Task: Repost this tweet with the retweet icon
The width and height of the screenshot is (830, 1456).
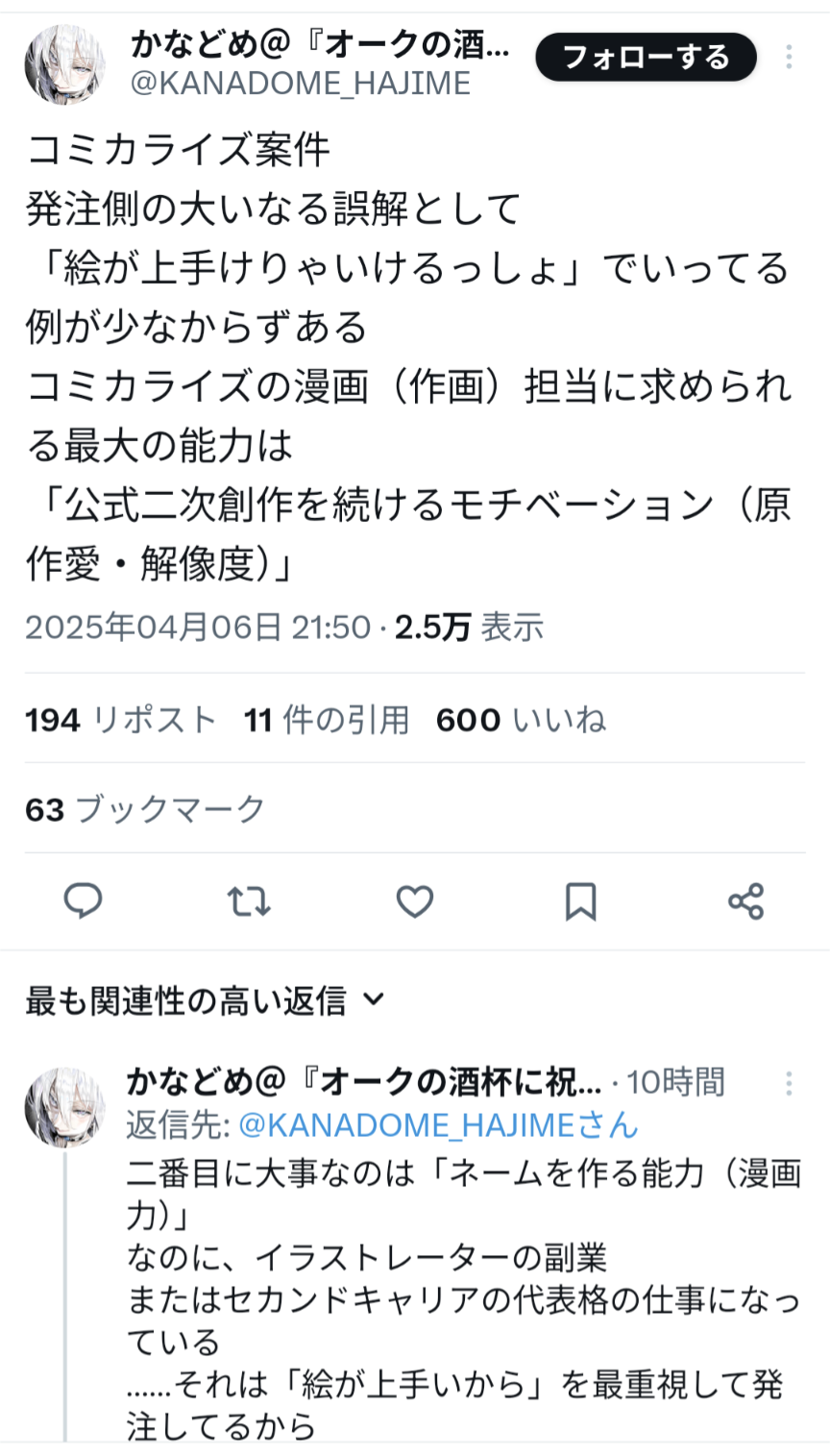Action: coord(249,901)
